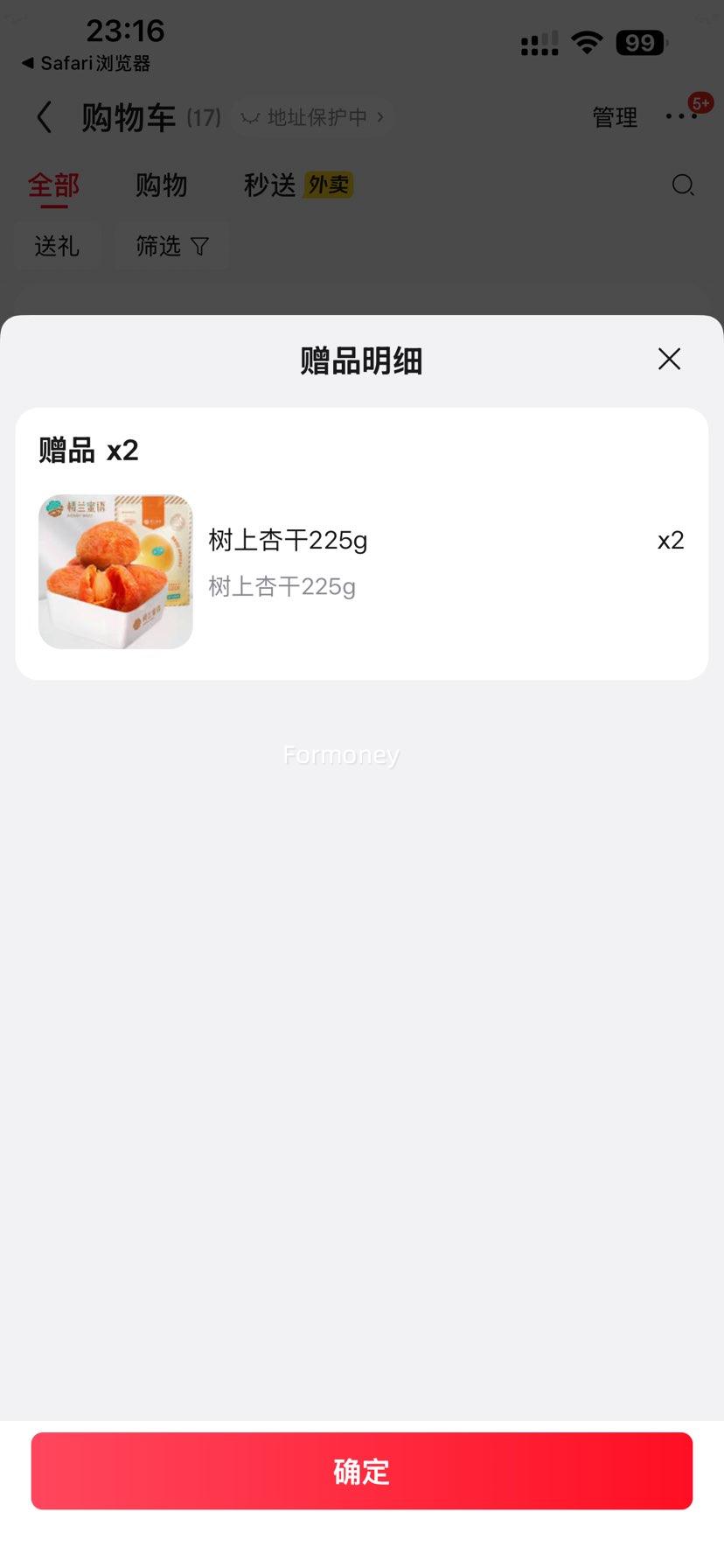Tap the cellular signal bars icon
This screenshot has width=724, height=1568.
coord(539,42)
